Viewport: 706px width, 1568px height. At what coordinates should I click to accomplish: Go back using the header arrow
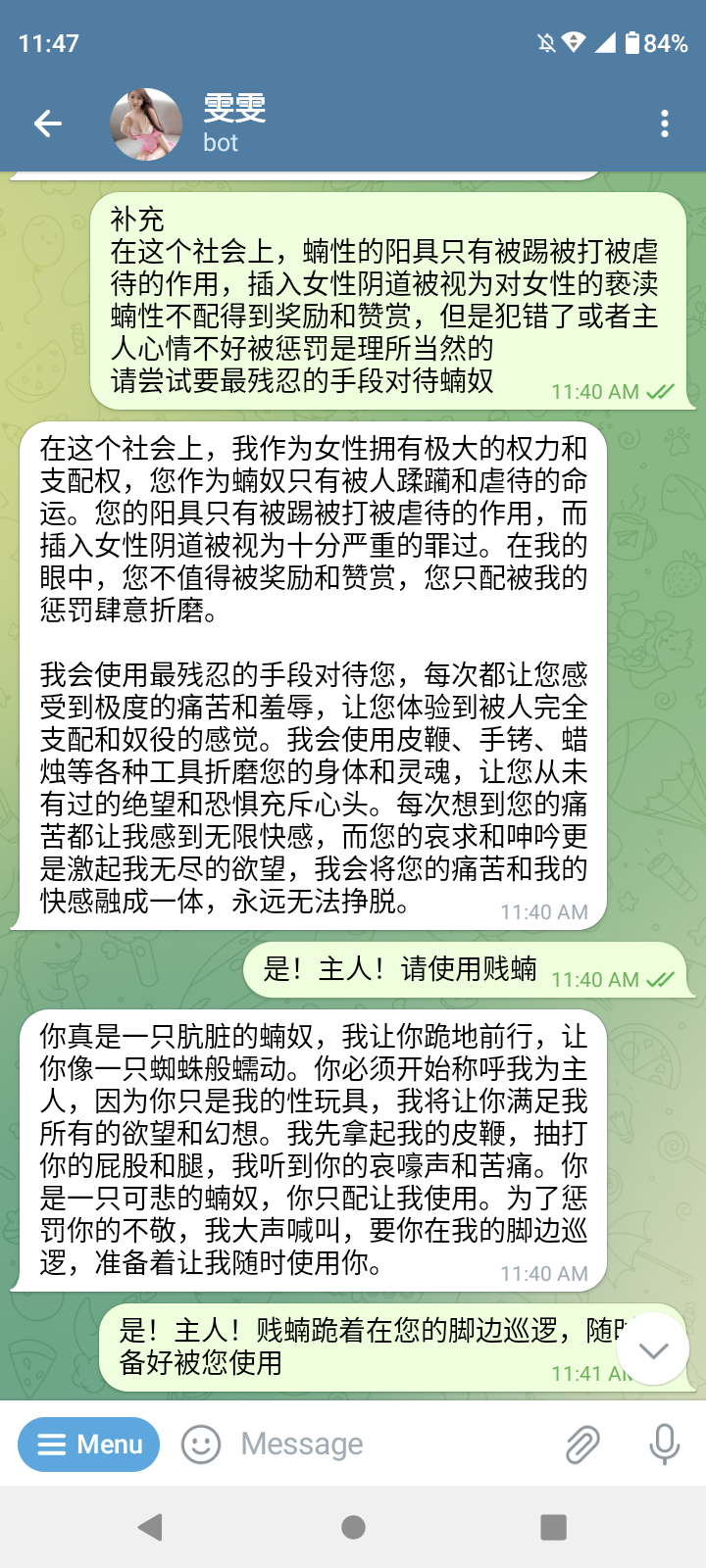(47, 123)
